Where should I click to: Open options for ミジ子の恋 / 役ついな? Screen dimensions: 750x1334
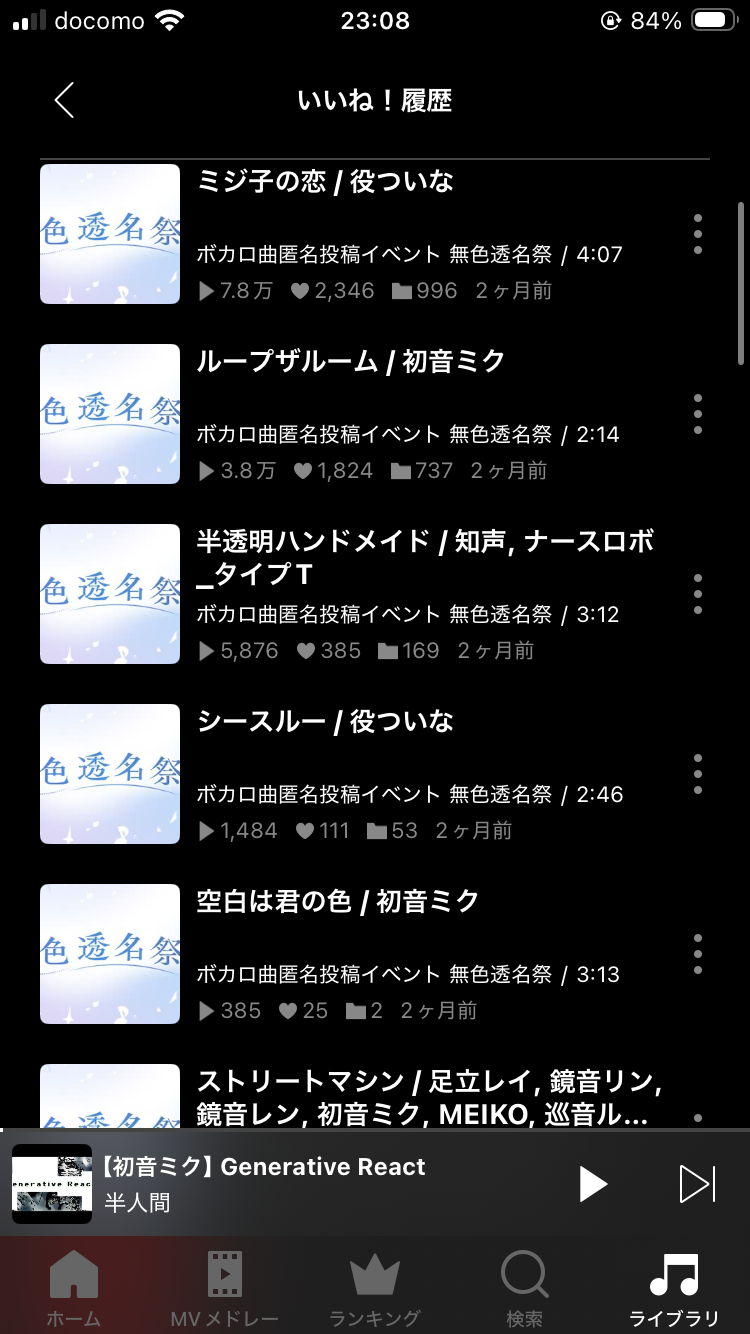(697, 234)
